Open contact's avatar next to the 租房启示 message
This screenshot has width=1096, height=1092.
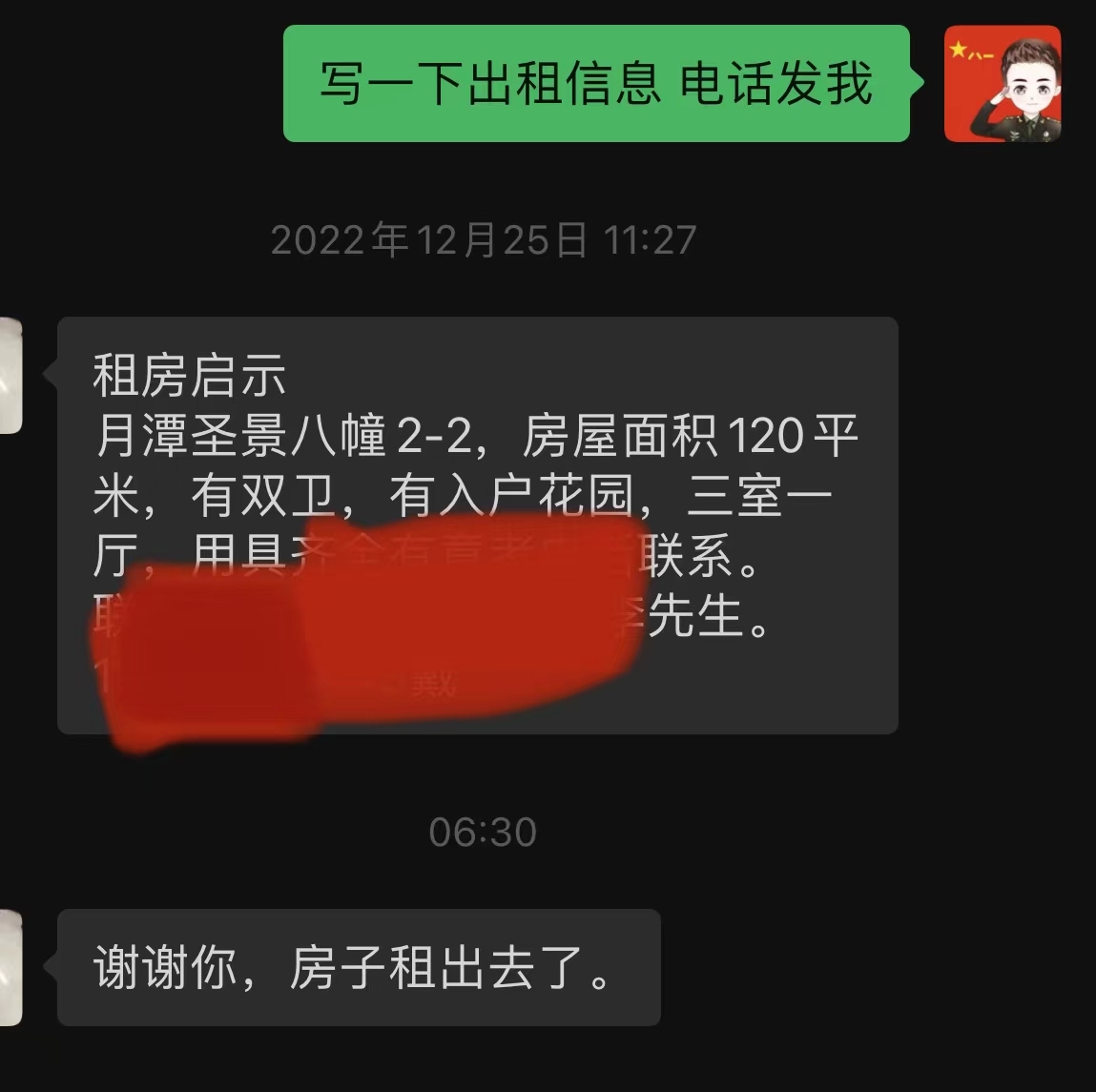pyautogui.click(x=10, y=376)
